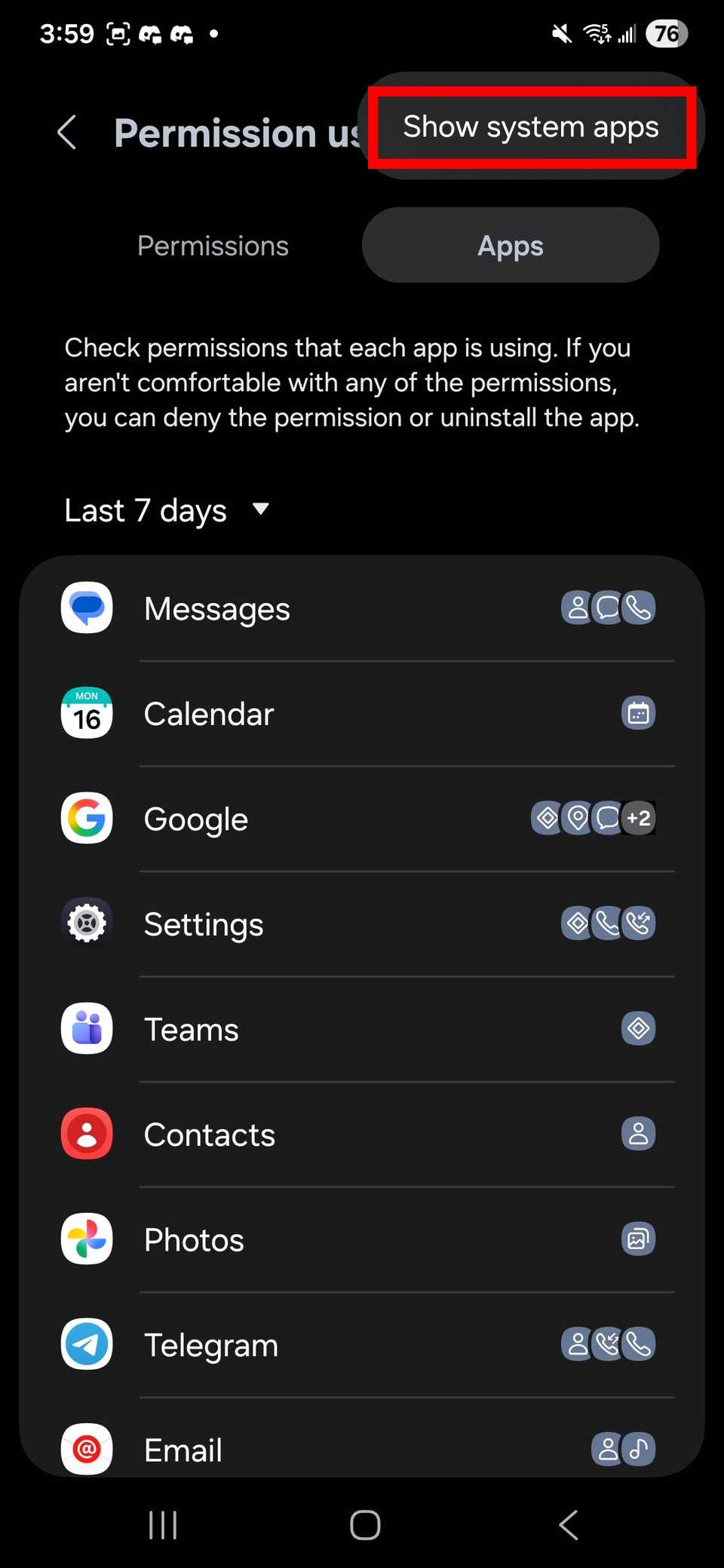724x1568 pixels.
Task: Go back from Permission usage screen
Action: [67, 133]
